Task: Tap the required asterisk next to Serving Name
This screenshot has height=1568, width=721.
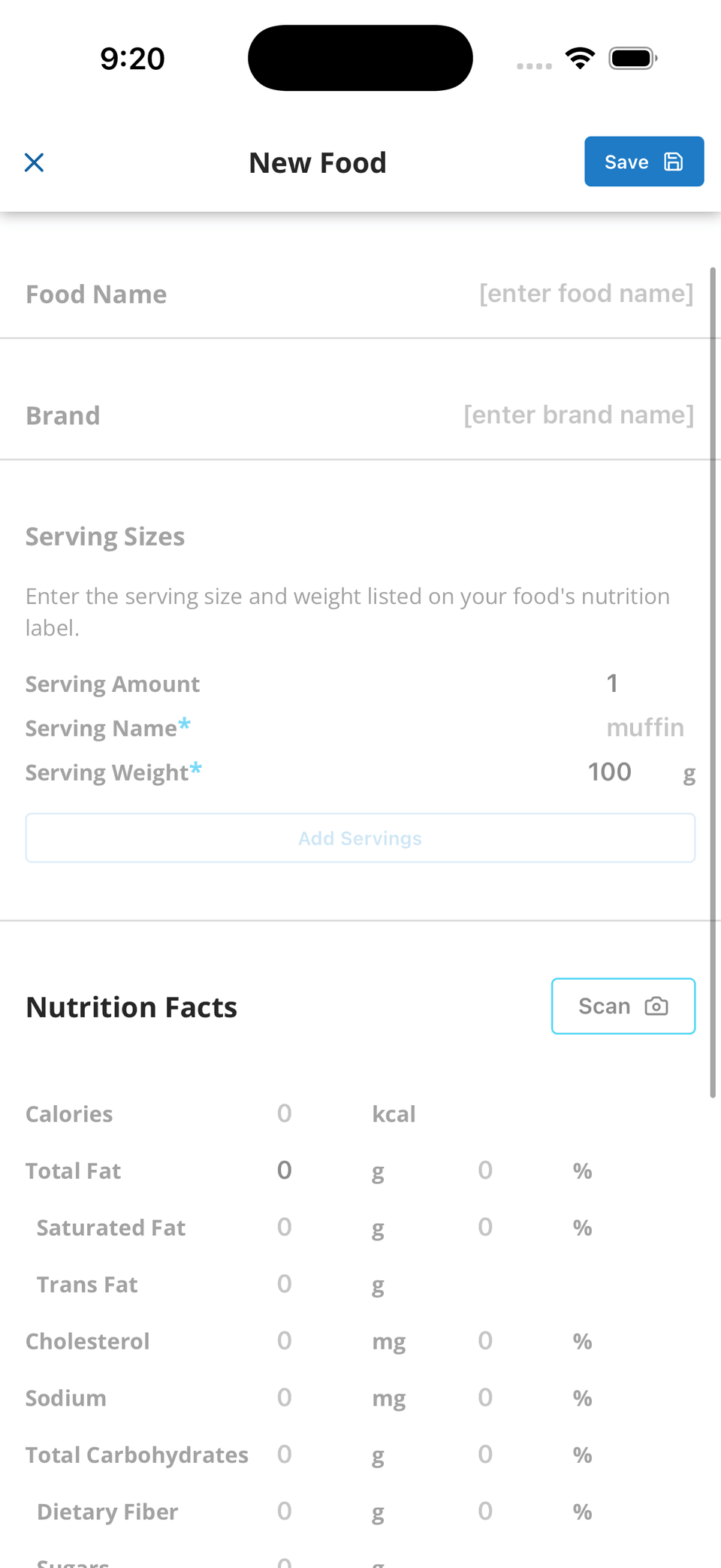Action: pyautogui.click(x=184, y=724)
